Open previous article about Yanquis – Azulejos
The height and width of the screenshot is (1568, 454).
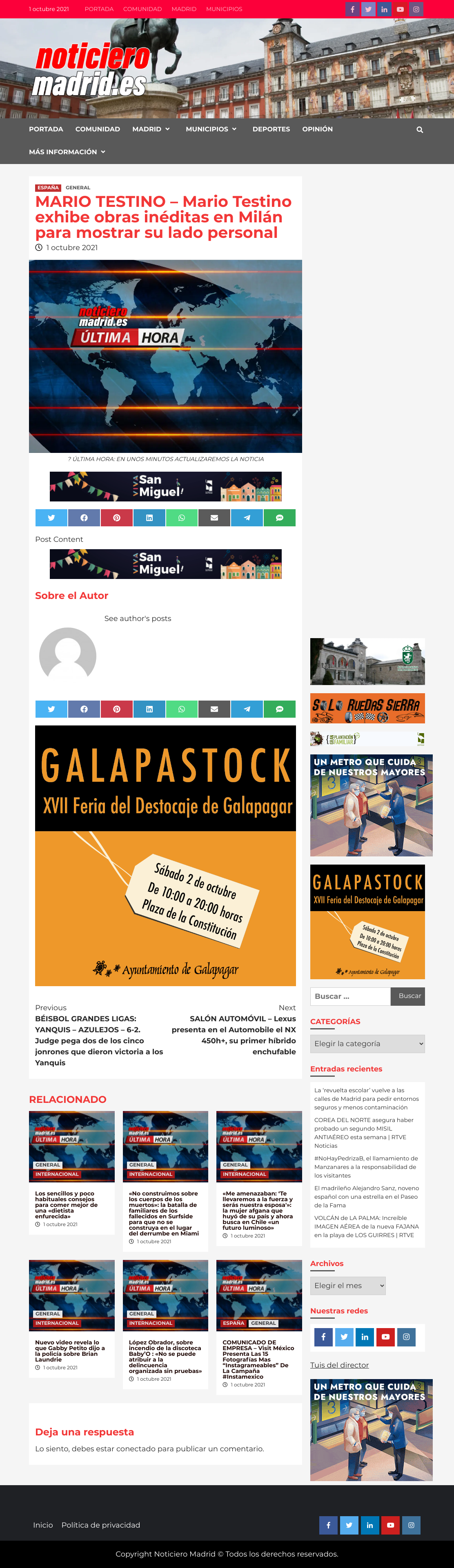click(99, 1040)
